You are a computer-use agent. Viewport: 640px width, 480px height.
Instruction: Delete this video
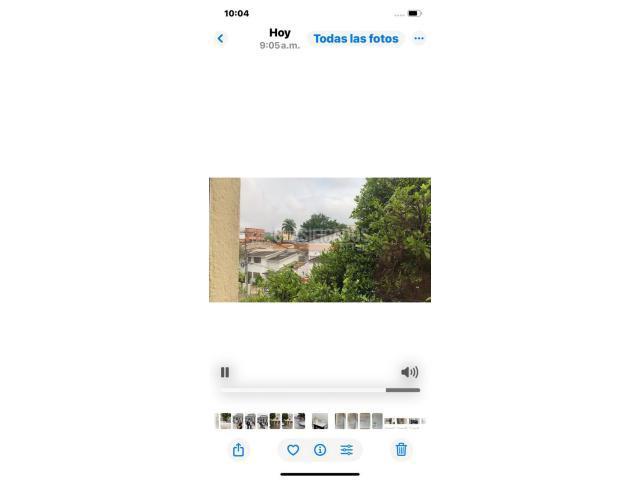pyautogui.click(x=401, y=450)
